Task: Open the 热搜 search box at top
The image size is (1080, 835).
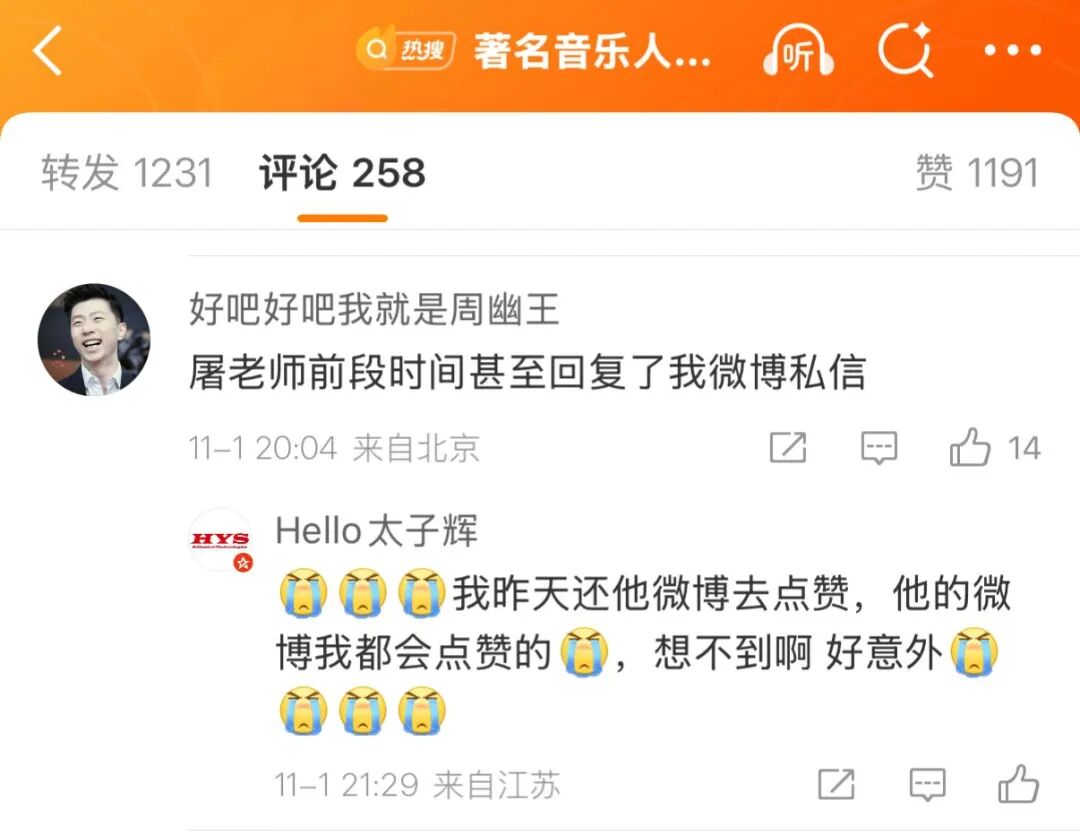Action: click(535, 52)
